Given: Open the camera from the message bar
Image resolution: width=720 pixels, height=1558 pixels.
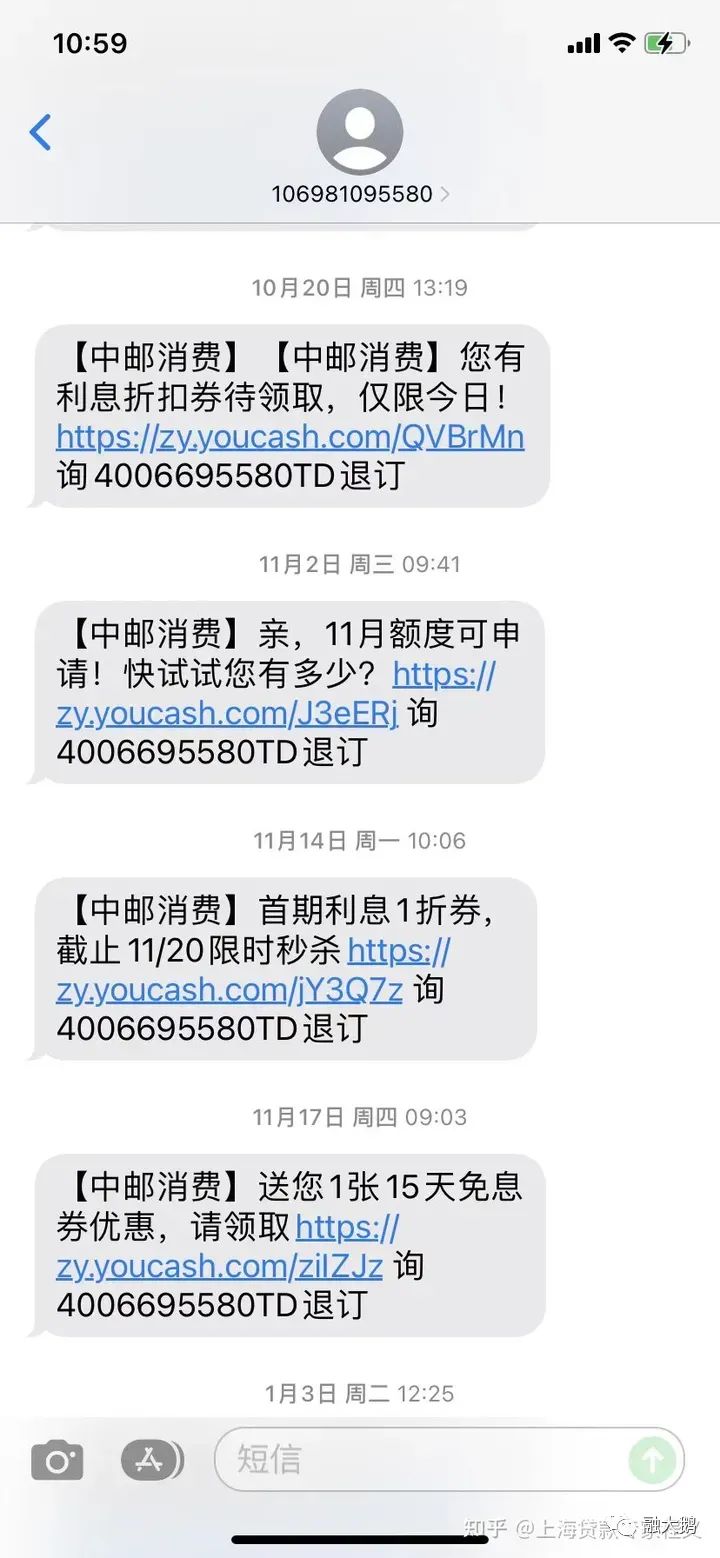Looking at the screenshot, I should 57,1459.
